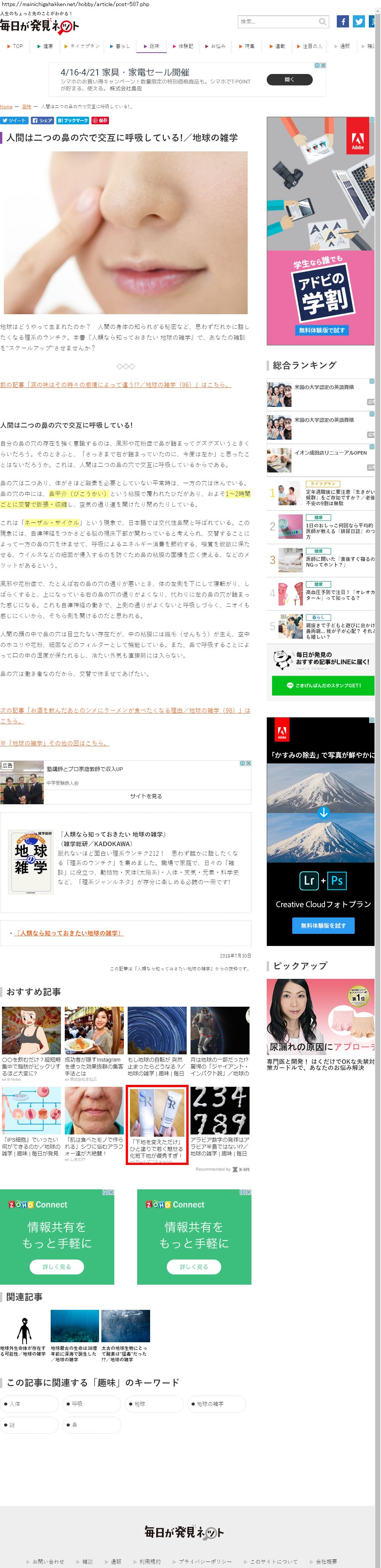Screen dimensions: 381x1568
Task: Select the 呼吸 keyword tag
Action: click(93, 1404)
